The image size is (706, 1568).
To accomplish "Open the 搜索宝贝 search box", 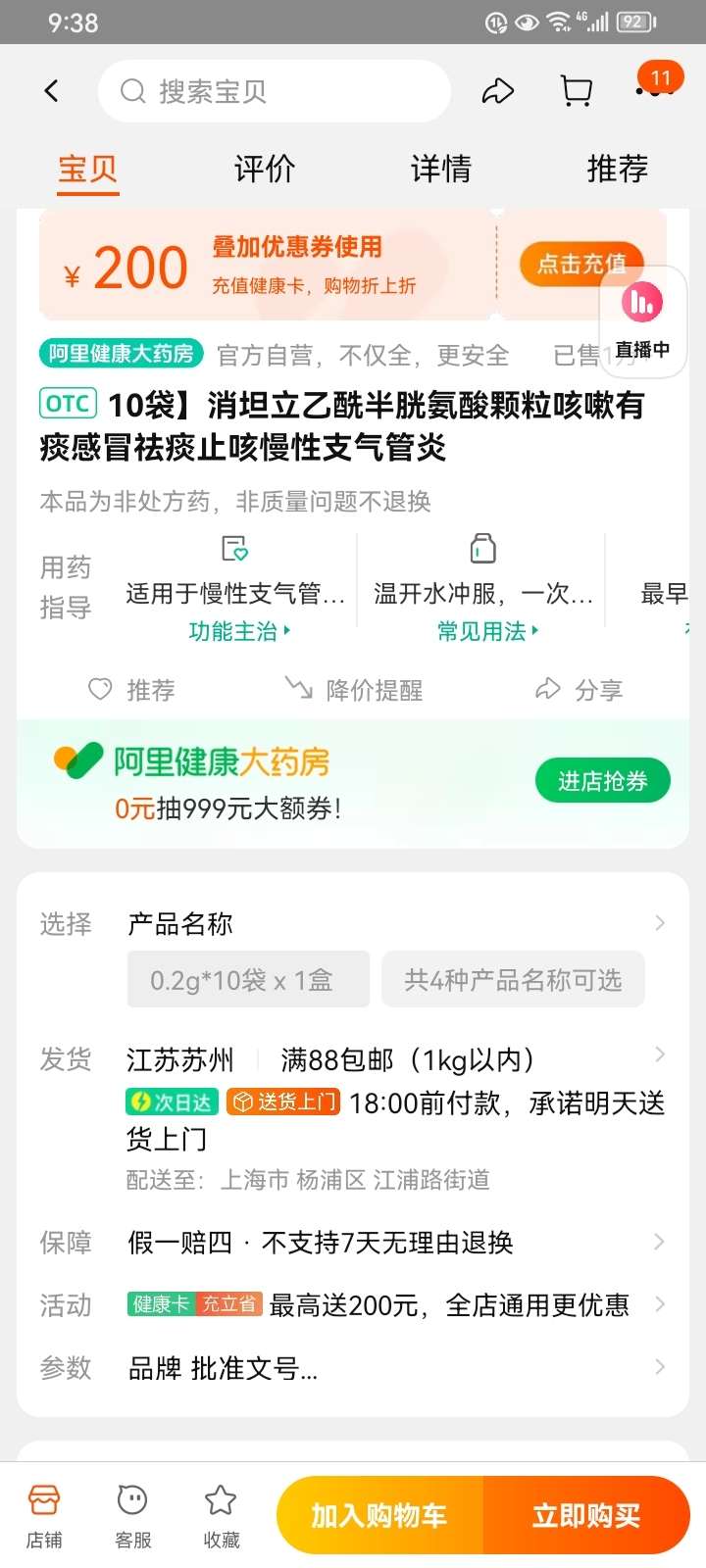I will pyautogui.click(x=275, y=91).
